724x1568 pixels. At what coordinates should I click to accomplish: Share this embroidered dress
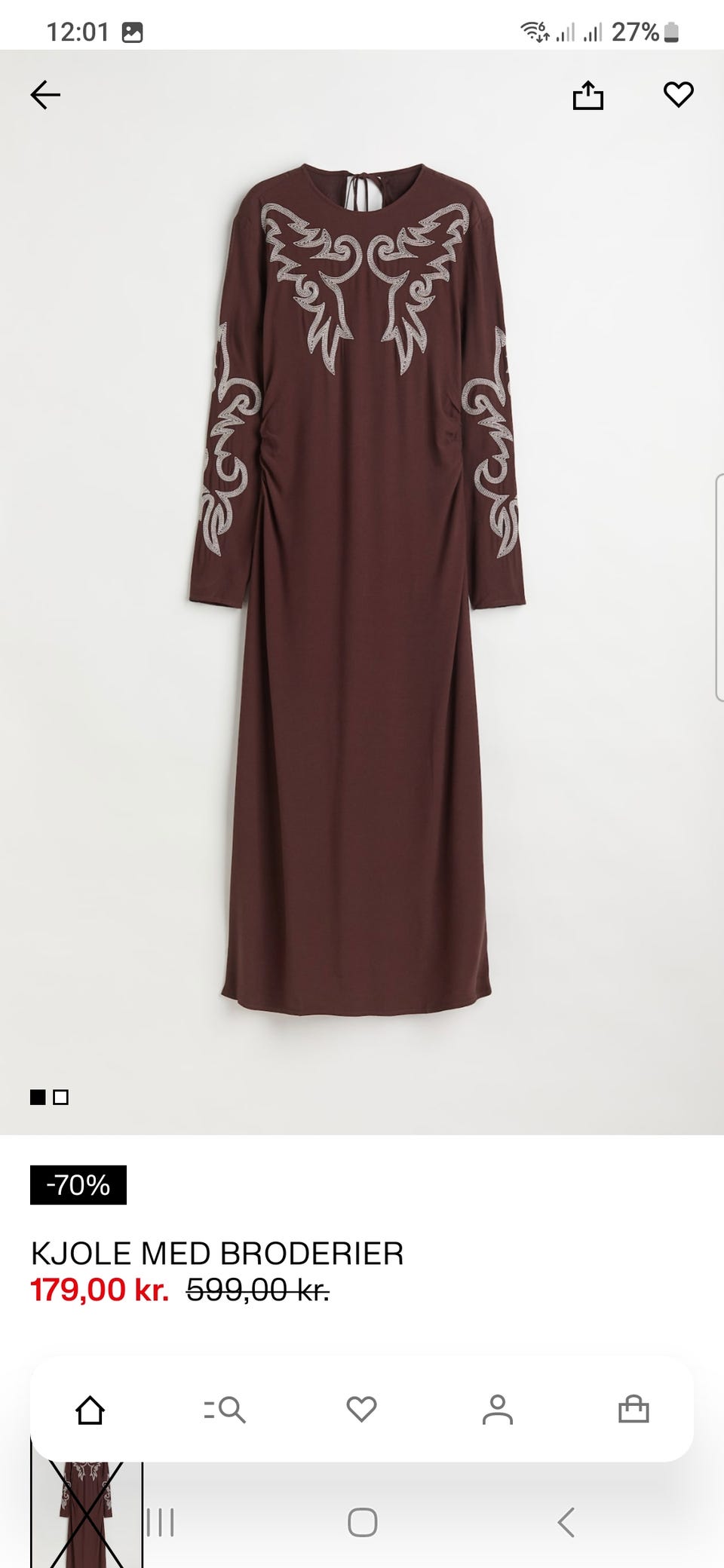tap(587, 96)
